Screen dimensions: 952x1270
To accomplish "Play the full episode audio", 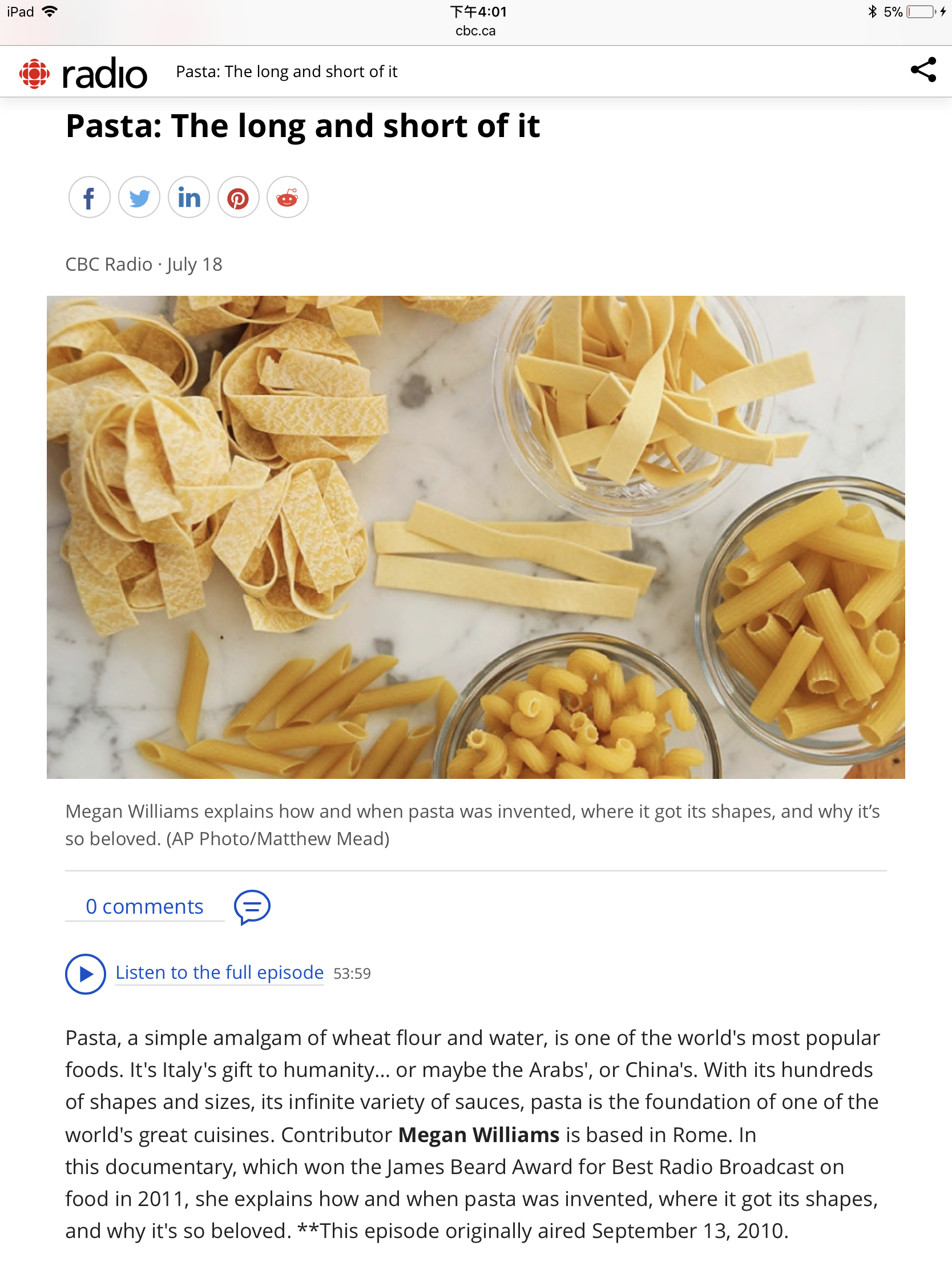I will pos(86,974).
